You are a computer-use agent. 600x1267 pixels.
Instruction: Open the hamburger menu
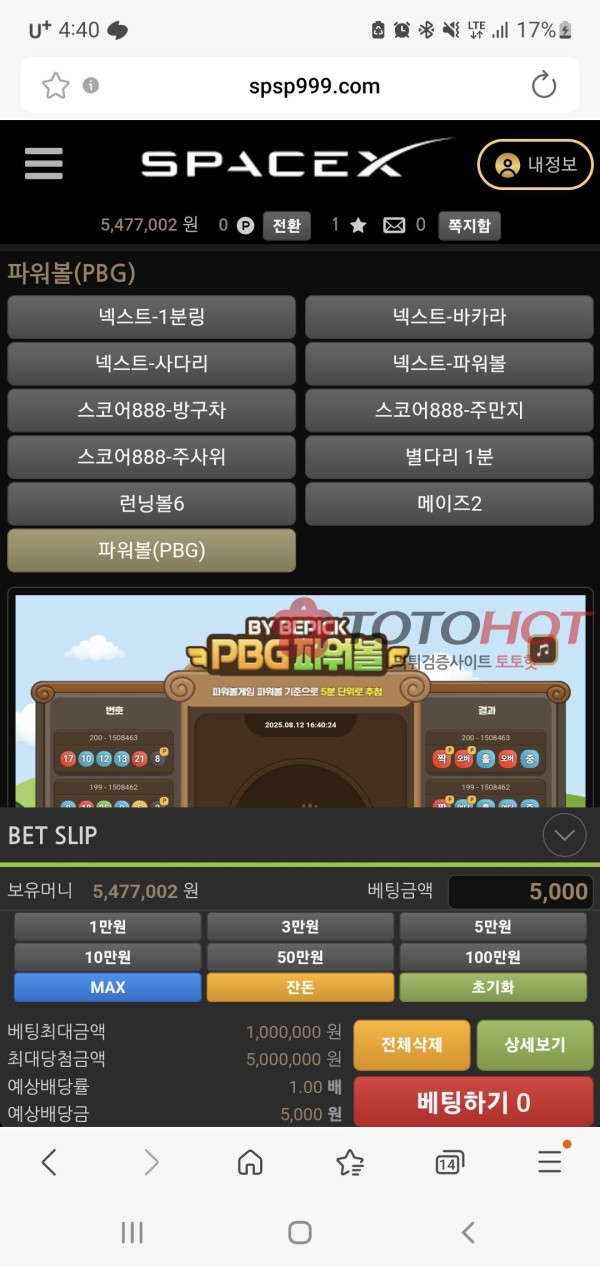coord(44,164)
